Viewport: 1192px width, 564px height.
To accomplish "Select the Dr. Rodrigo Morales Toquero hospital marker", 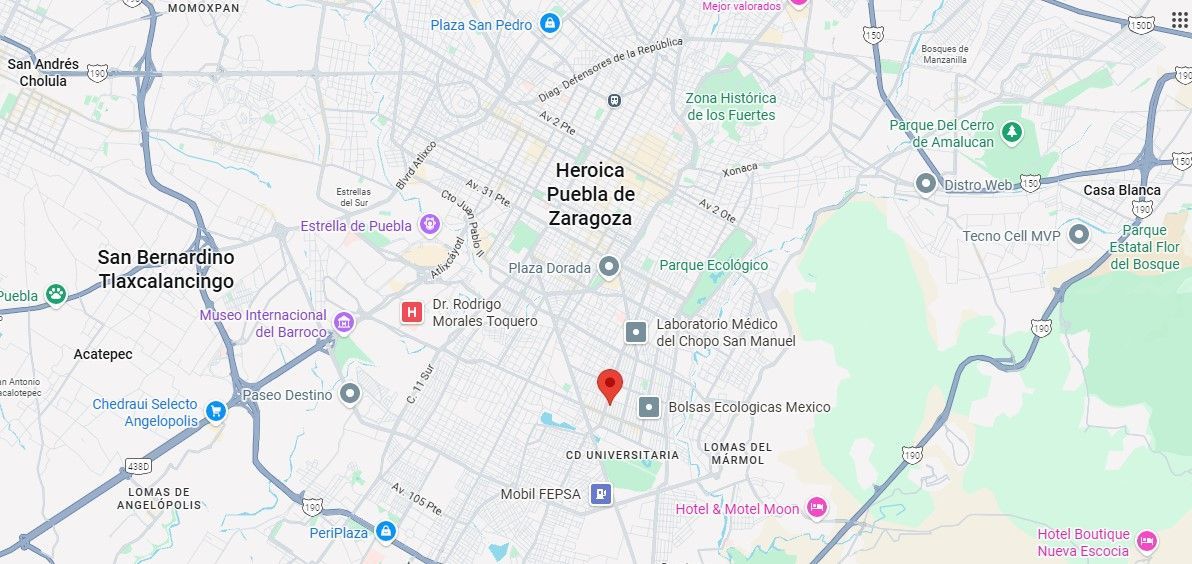I will pyautogui.click(x=411, y=313).
